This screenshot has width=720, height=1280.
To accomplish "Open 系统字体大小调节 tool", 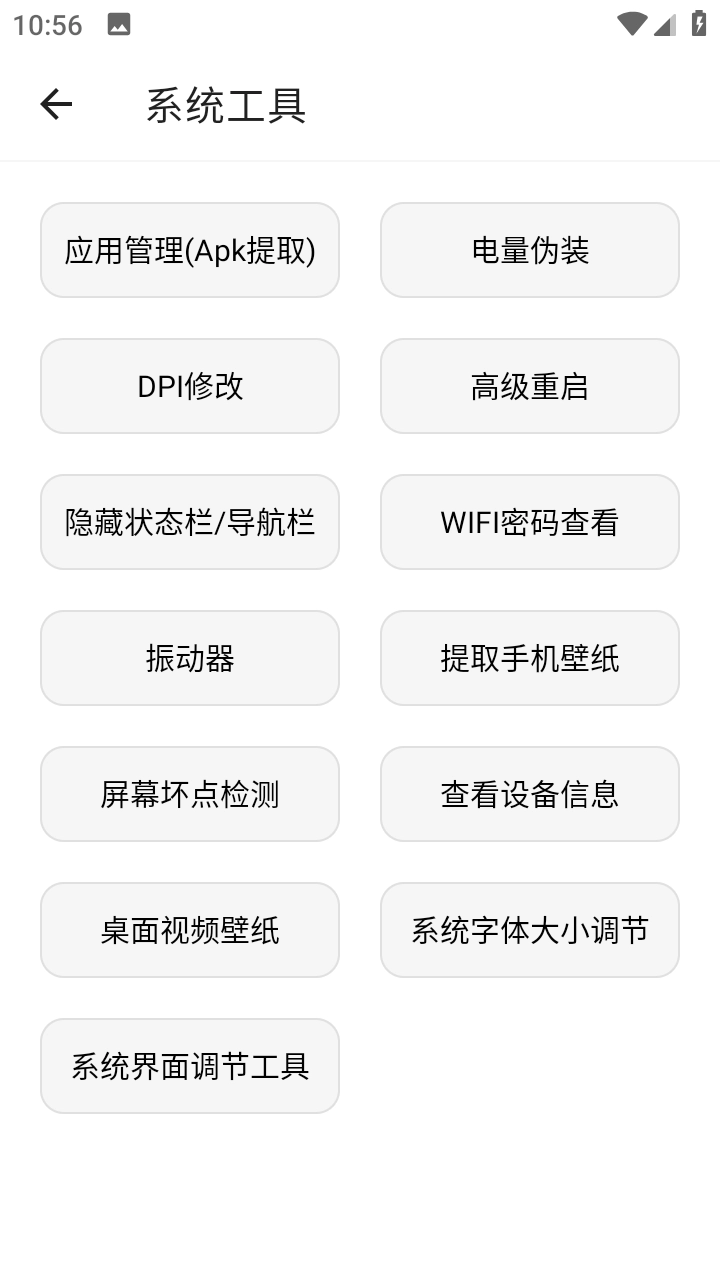I will 530,930.
